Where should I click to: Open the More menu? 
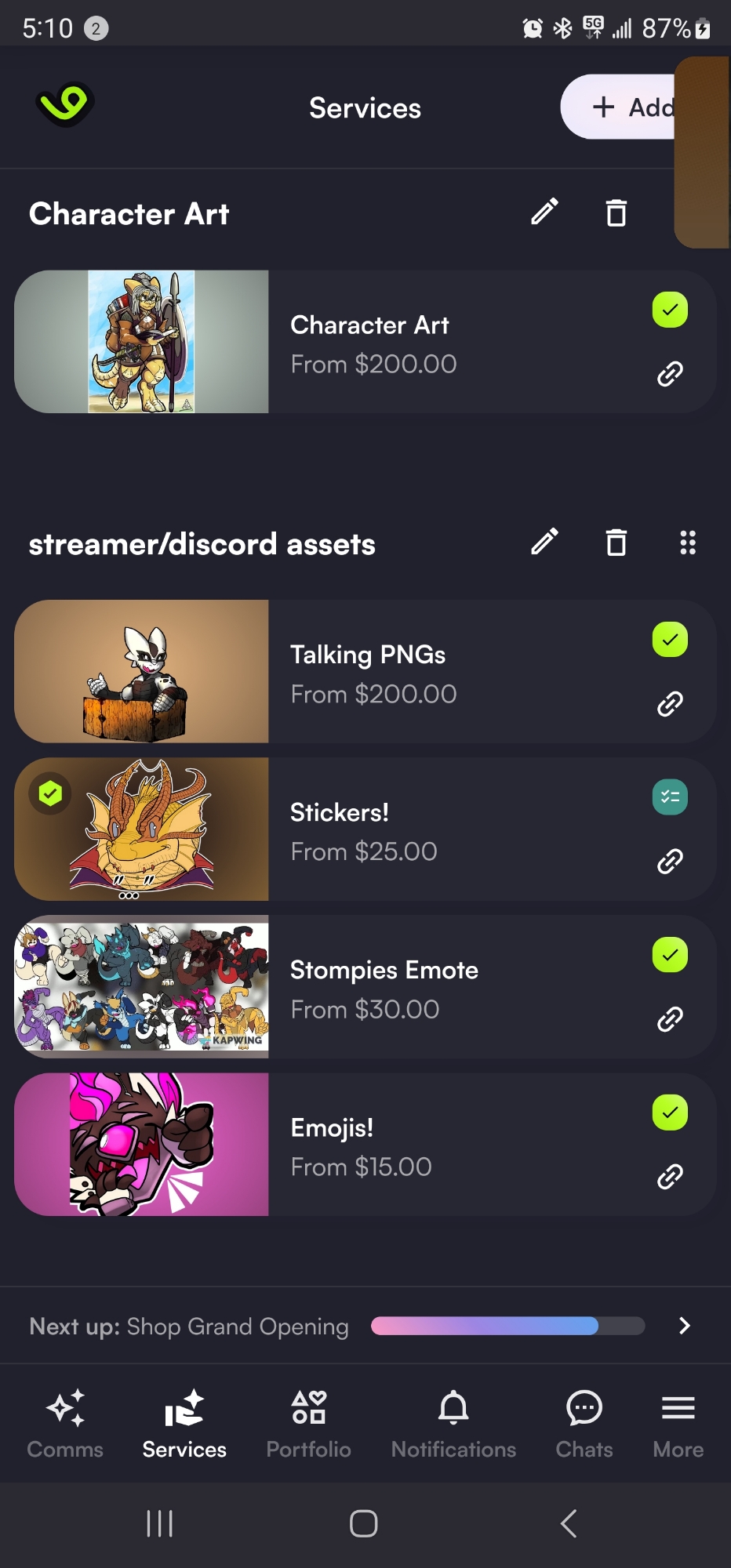(678, 1425)
